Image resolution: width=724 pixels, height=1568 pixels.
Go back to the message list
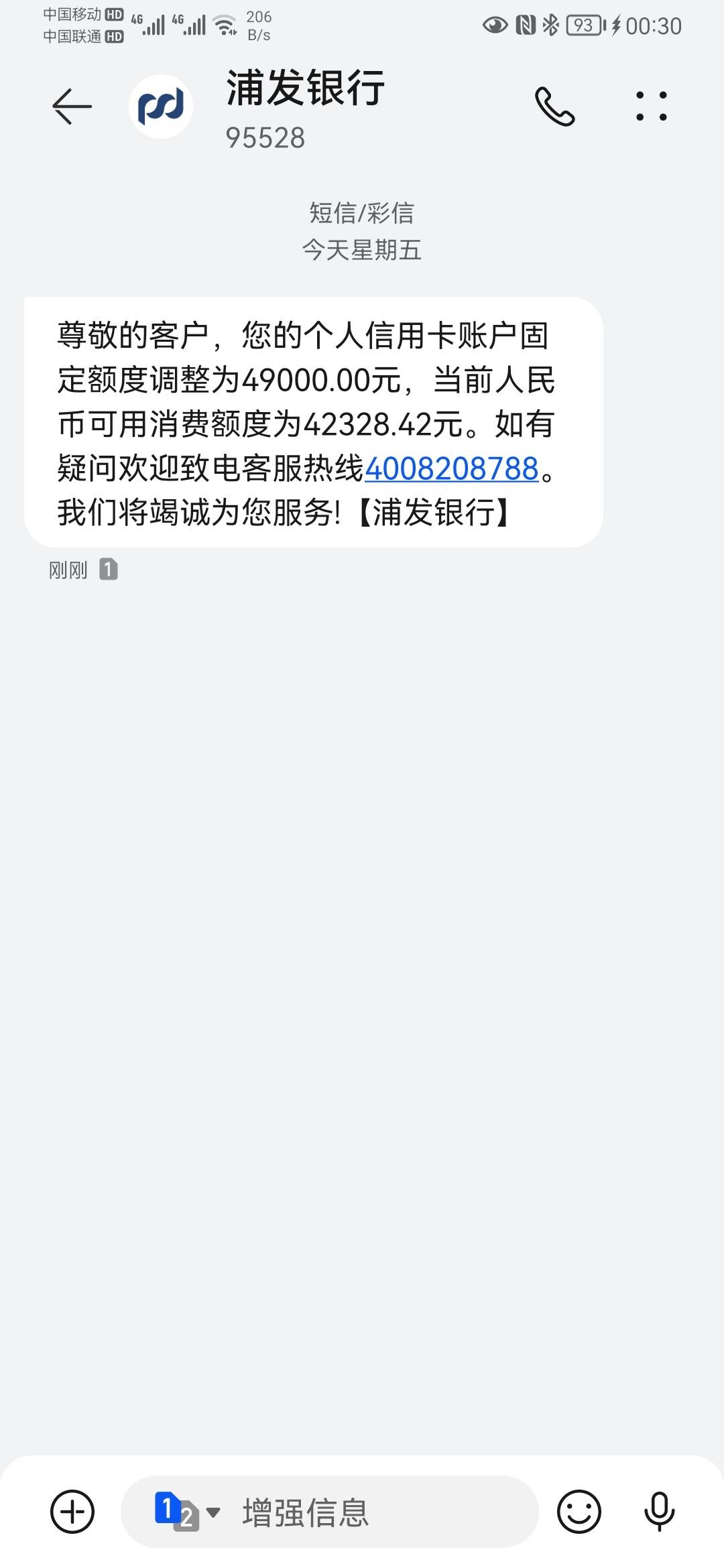coord(72,106)
